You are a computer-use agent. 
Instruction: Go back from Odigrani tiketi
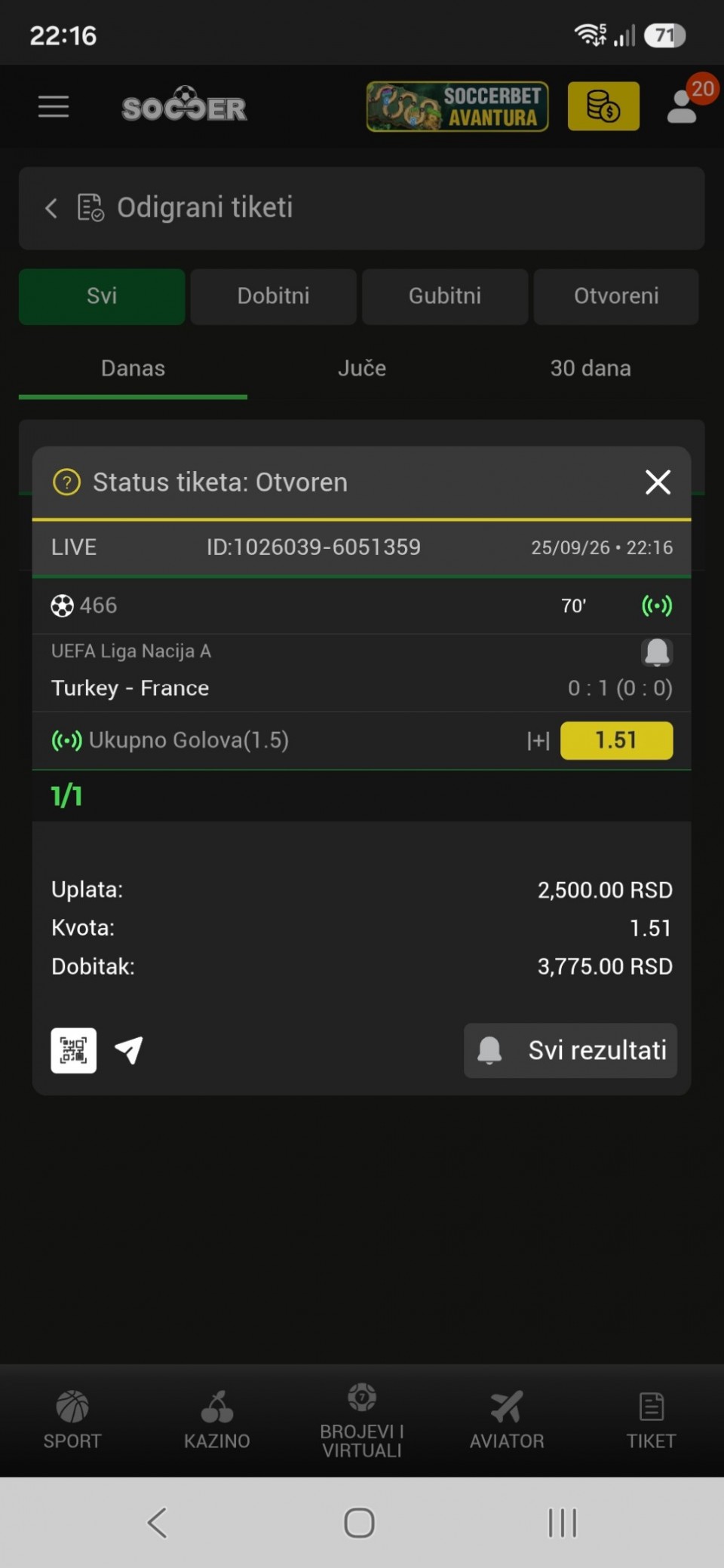(x=51, y=208)
